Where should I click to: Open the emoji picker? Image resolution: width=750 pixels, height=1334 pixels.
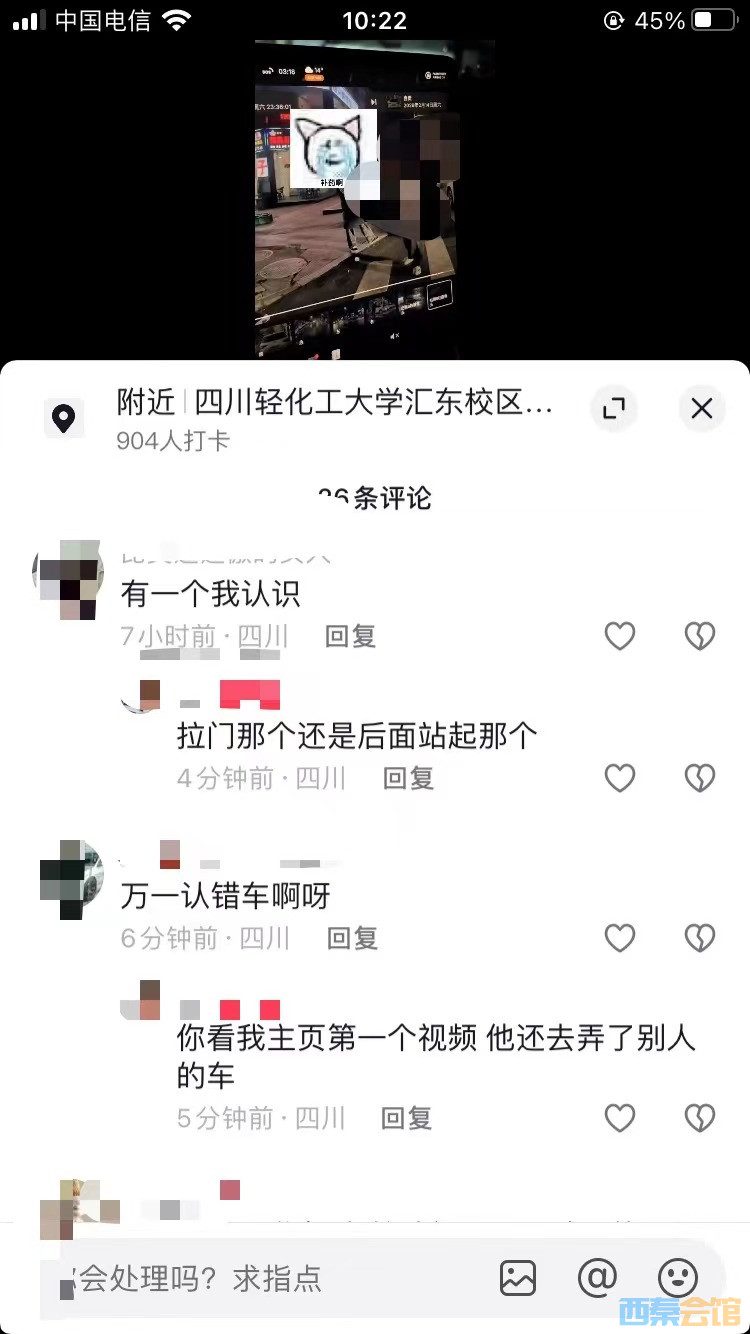(x=677, y=1278)
